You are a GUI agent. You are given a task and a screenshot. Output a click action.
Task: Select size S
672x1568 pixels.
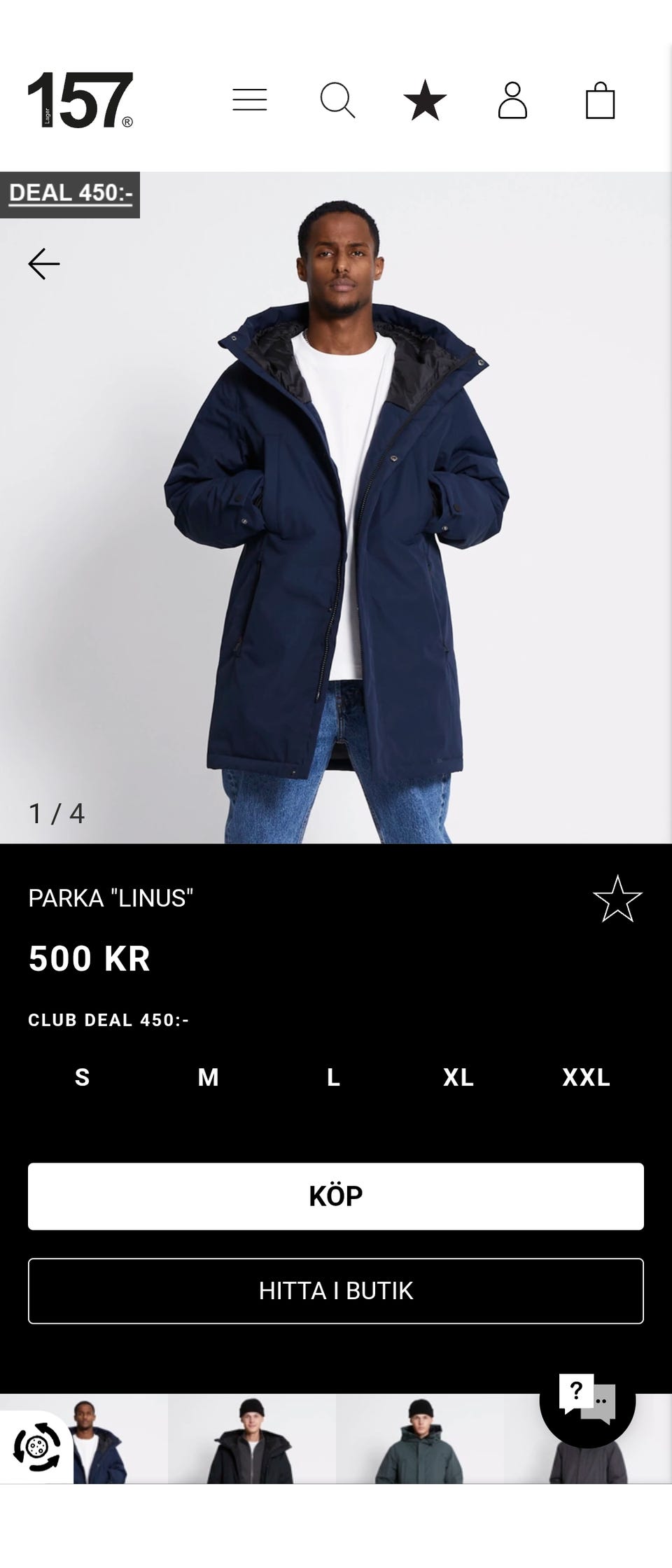pyautogui.click(x=83, y=1077)
